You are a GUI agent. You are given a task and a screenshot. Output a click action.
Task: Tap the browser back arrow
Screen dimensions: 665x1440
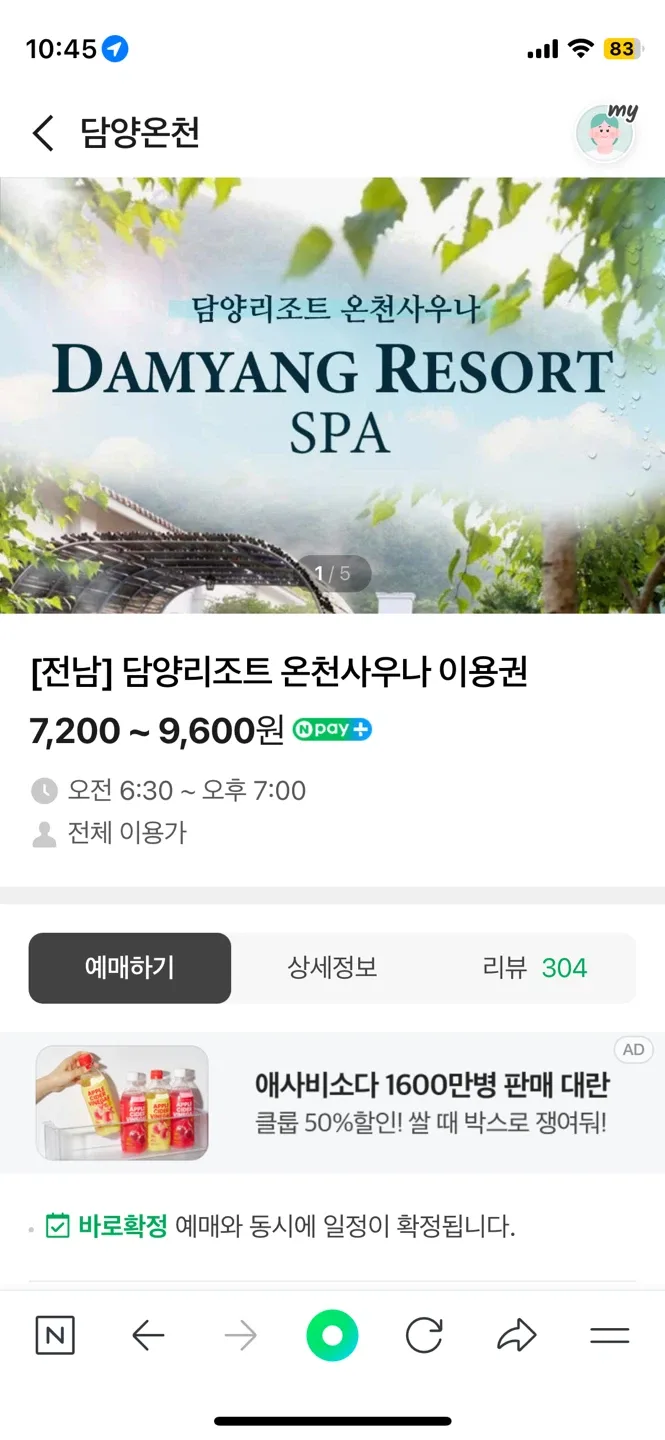[x=148, y=1336]
